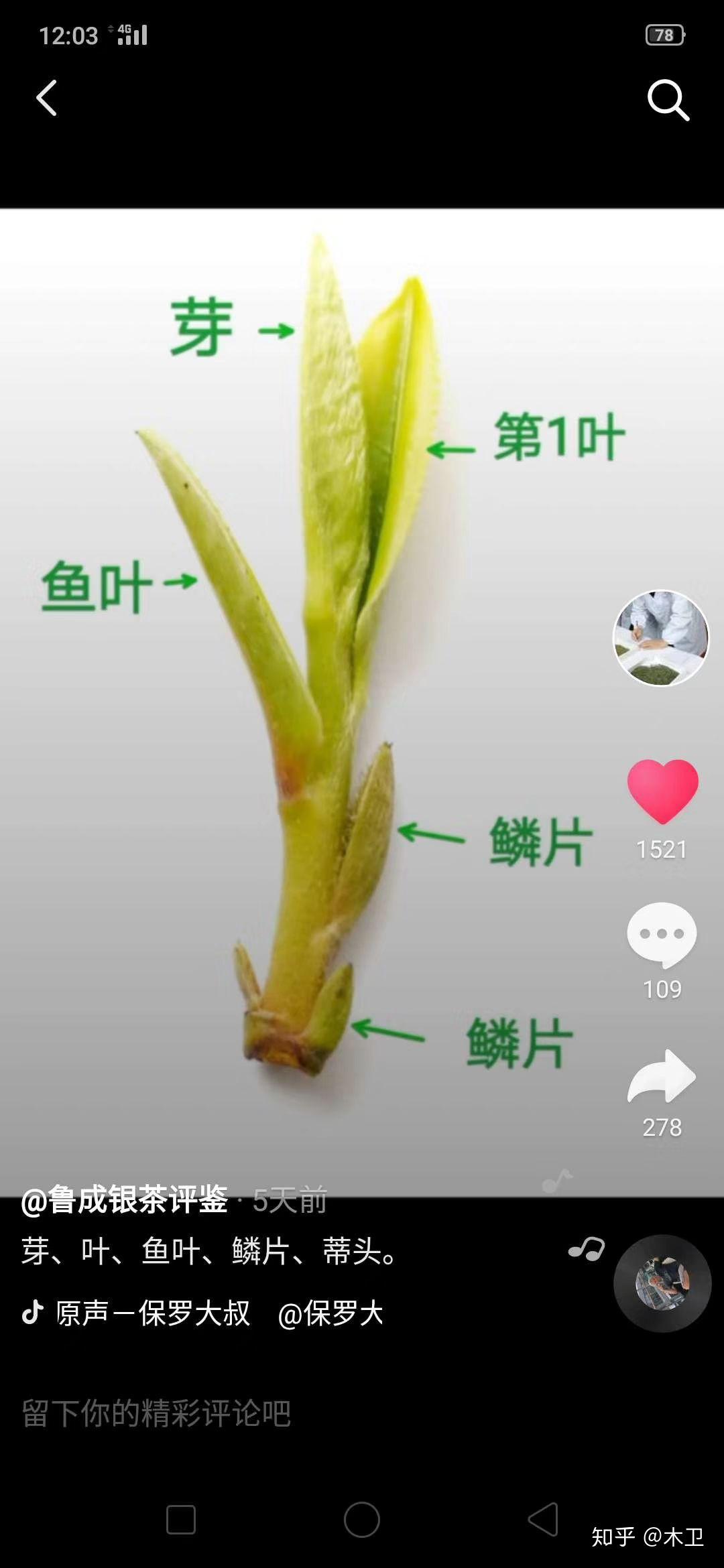Tap the 5天前 timestamp label

[x=288, y=1203]
